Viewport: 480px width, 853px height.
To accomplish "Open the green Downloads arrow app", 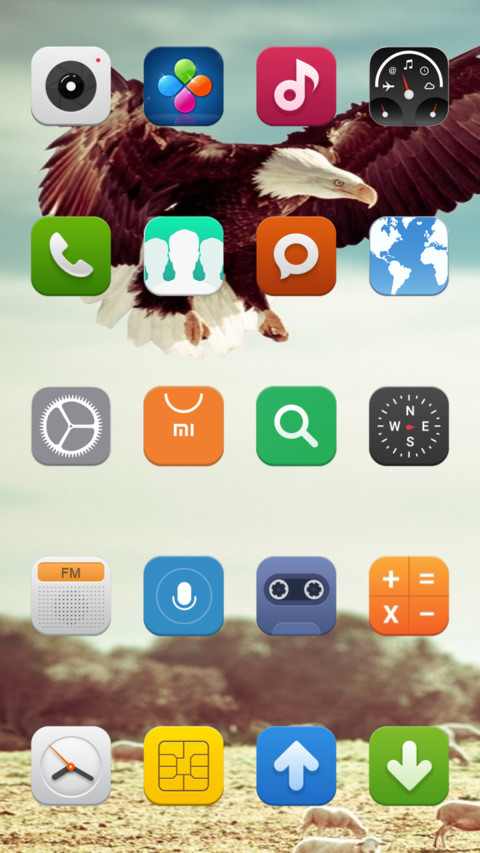I will [x=409, y=765].
